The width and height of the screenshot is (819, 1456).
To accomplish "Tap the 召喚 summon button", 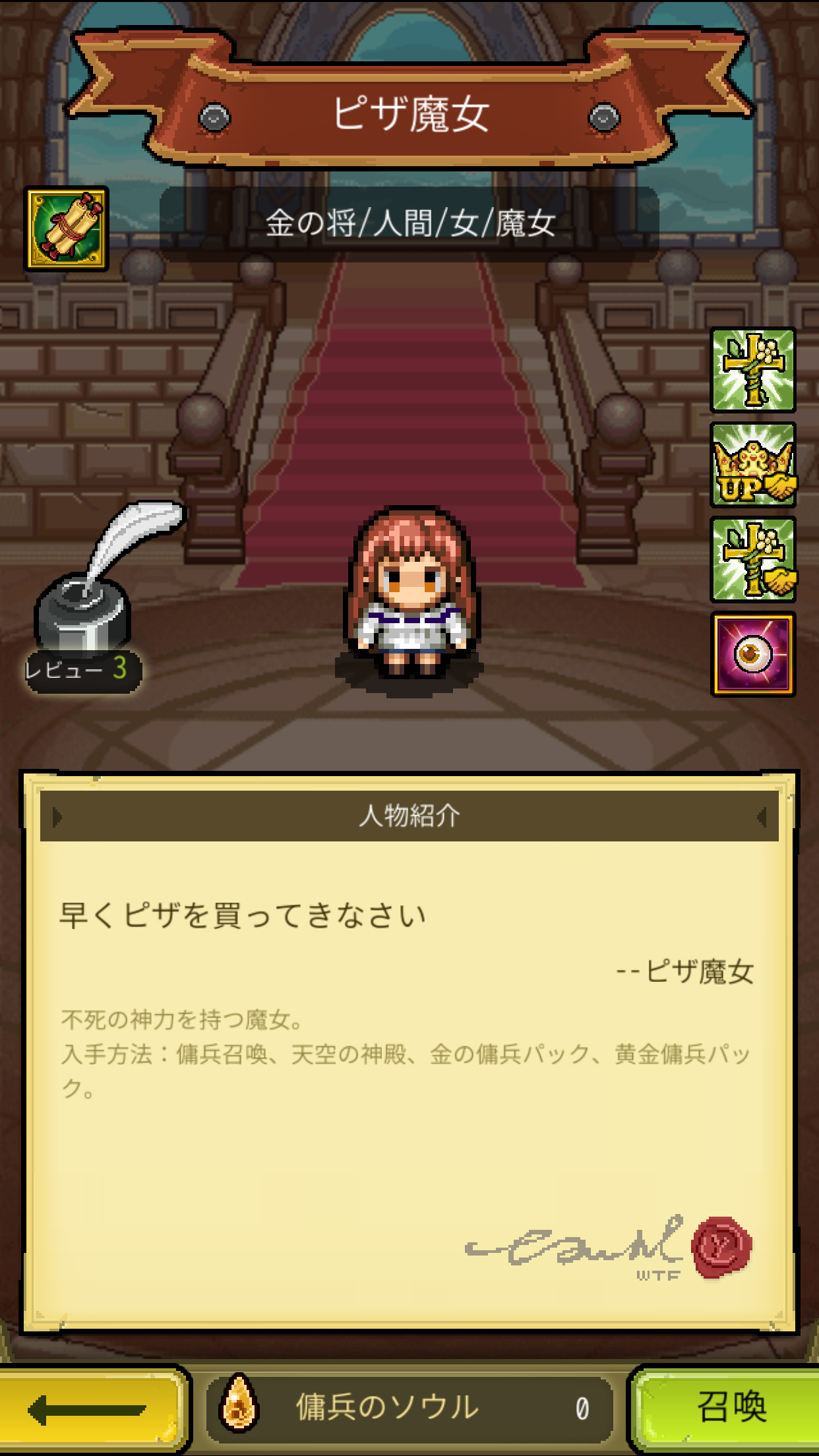I will 729,1407.
